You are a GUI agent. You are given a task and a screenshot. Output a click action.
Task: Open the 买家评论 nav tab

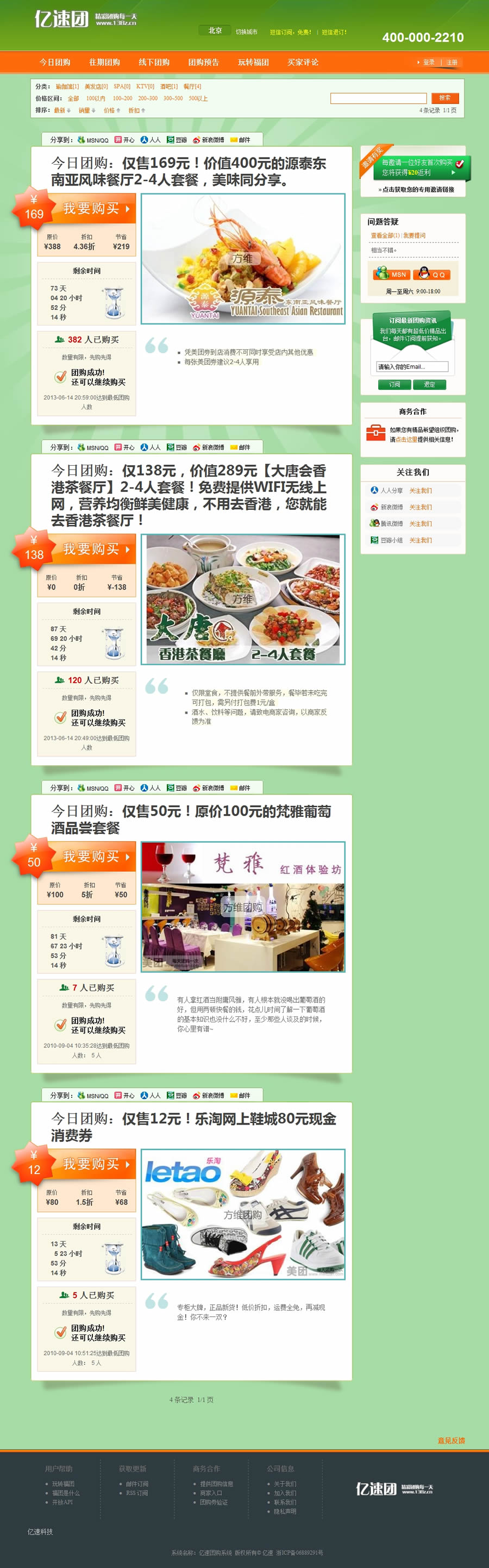tap(303, 62)
